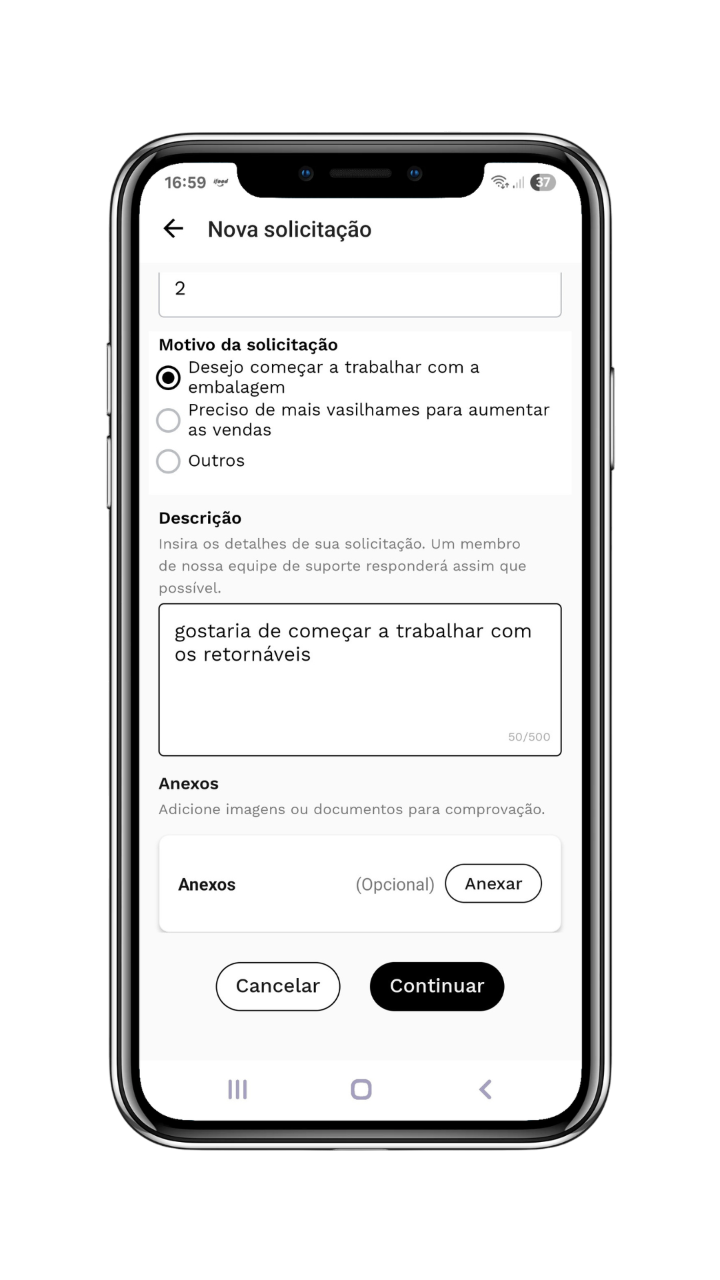Edit the Descrição text box
Image resolution: width=720 pixels, height=1280 pixels.
tap(360, 679)
